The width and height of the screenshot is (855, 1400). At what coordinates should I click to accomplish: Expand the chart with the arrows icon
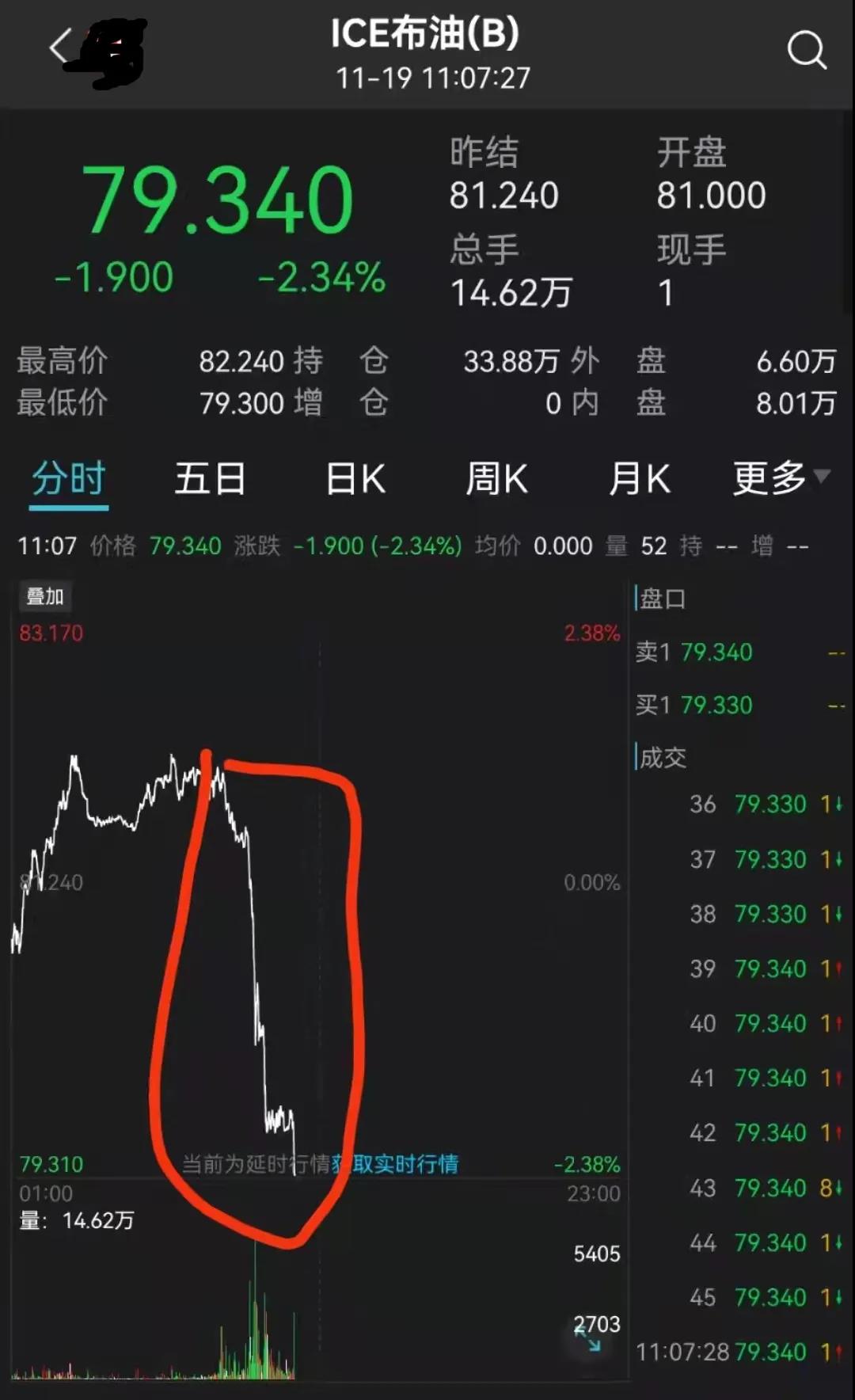click(x=587, y=1338)
